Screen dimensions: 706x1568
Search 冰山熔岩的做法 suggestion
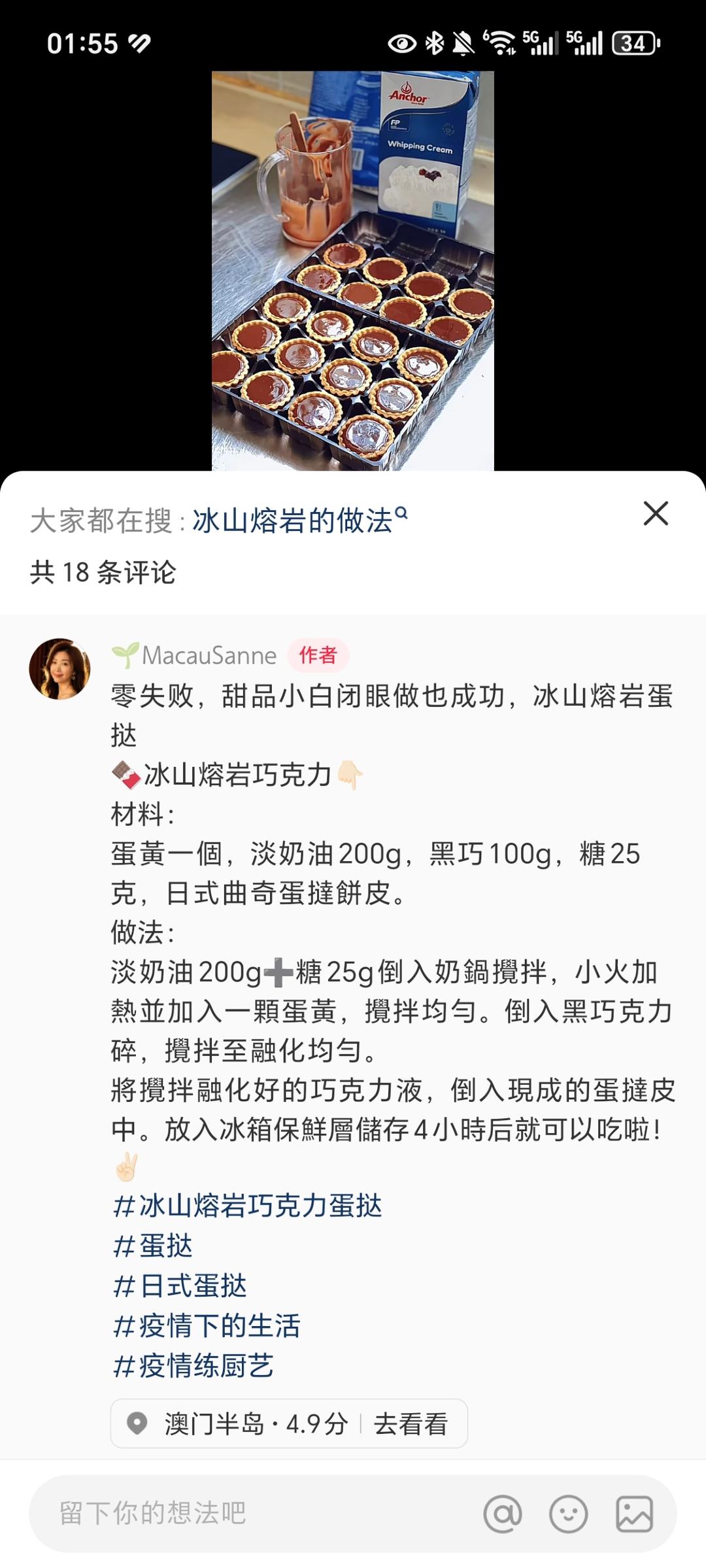[299, 521]
